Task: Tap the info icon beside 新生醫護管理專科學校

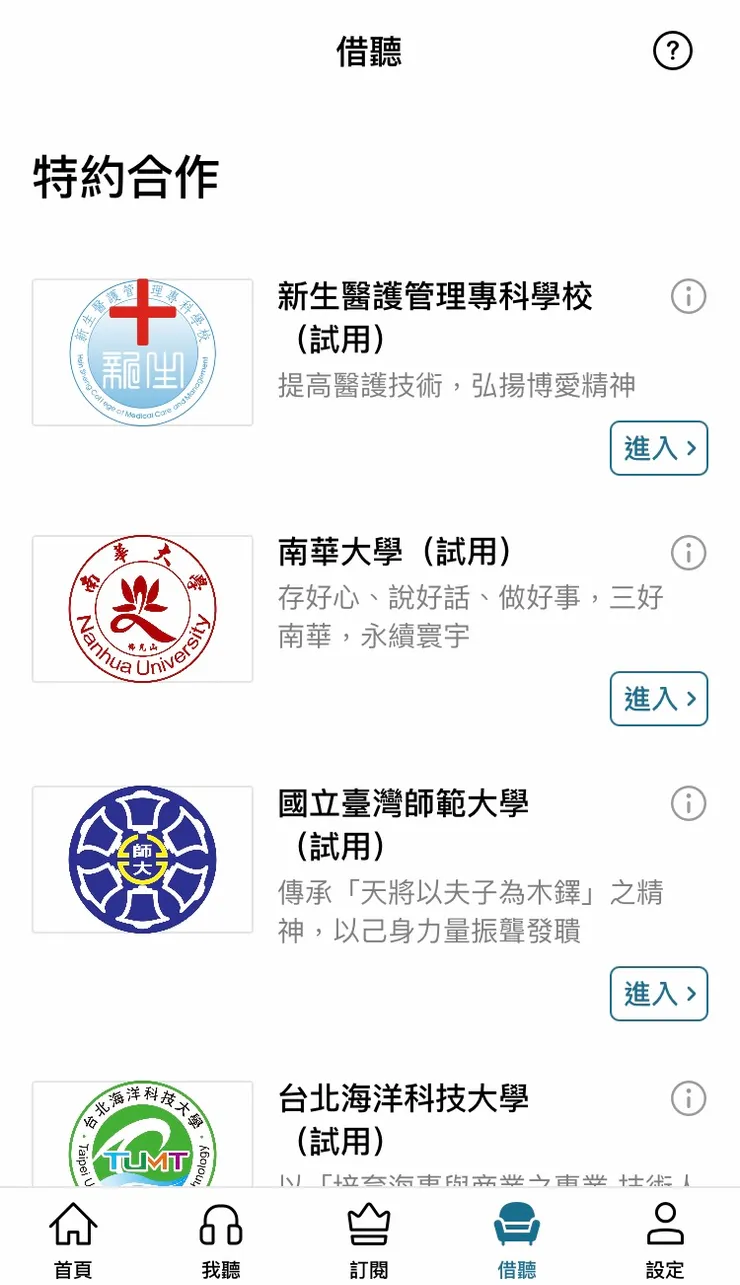Action: 687,297
